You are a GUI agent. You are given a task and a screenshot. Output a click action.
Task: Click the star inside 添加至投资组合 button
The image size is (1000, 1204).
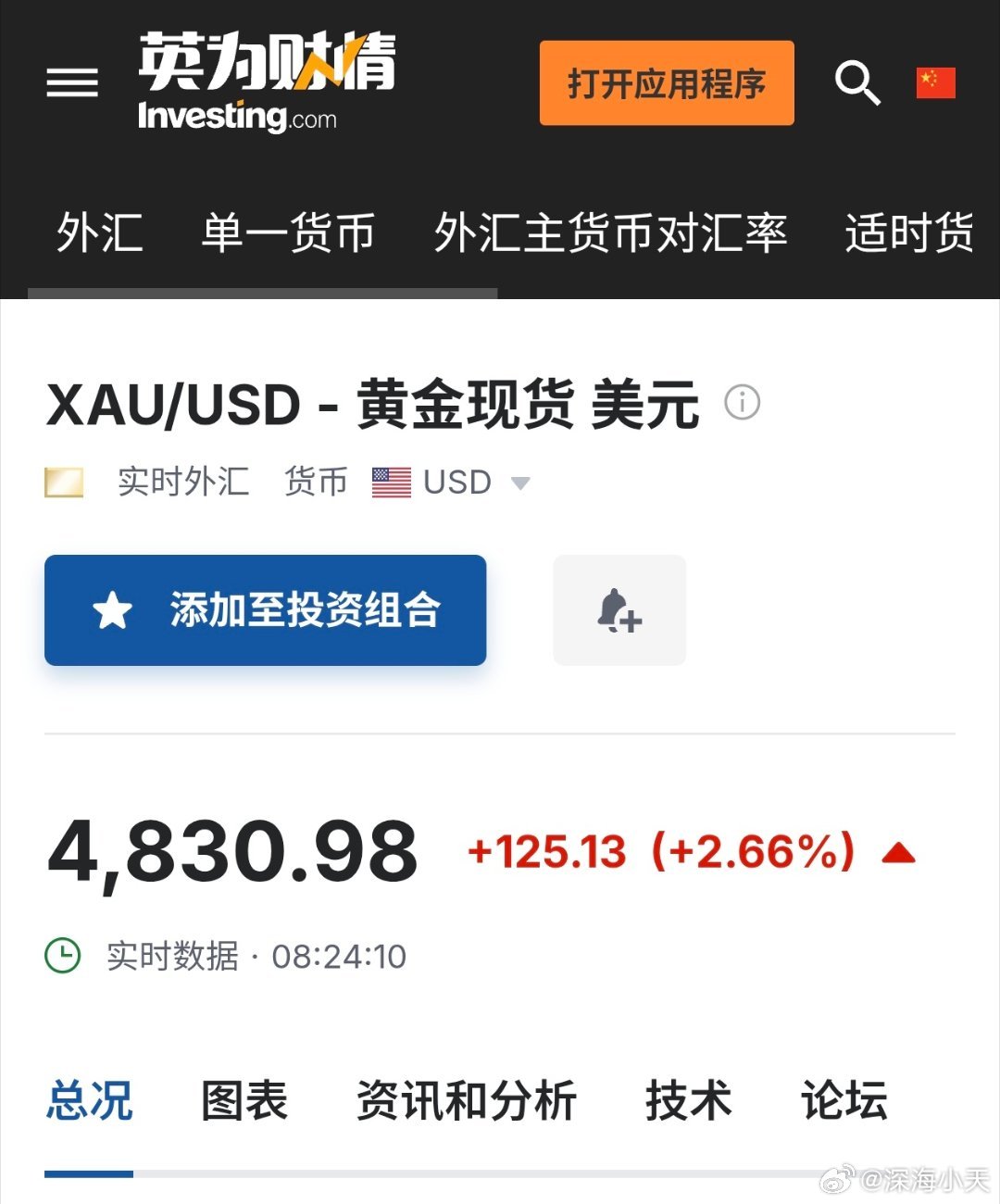tap(112, 610)
